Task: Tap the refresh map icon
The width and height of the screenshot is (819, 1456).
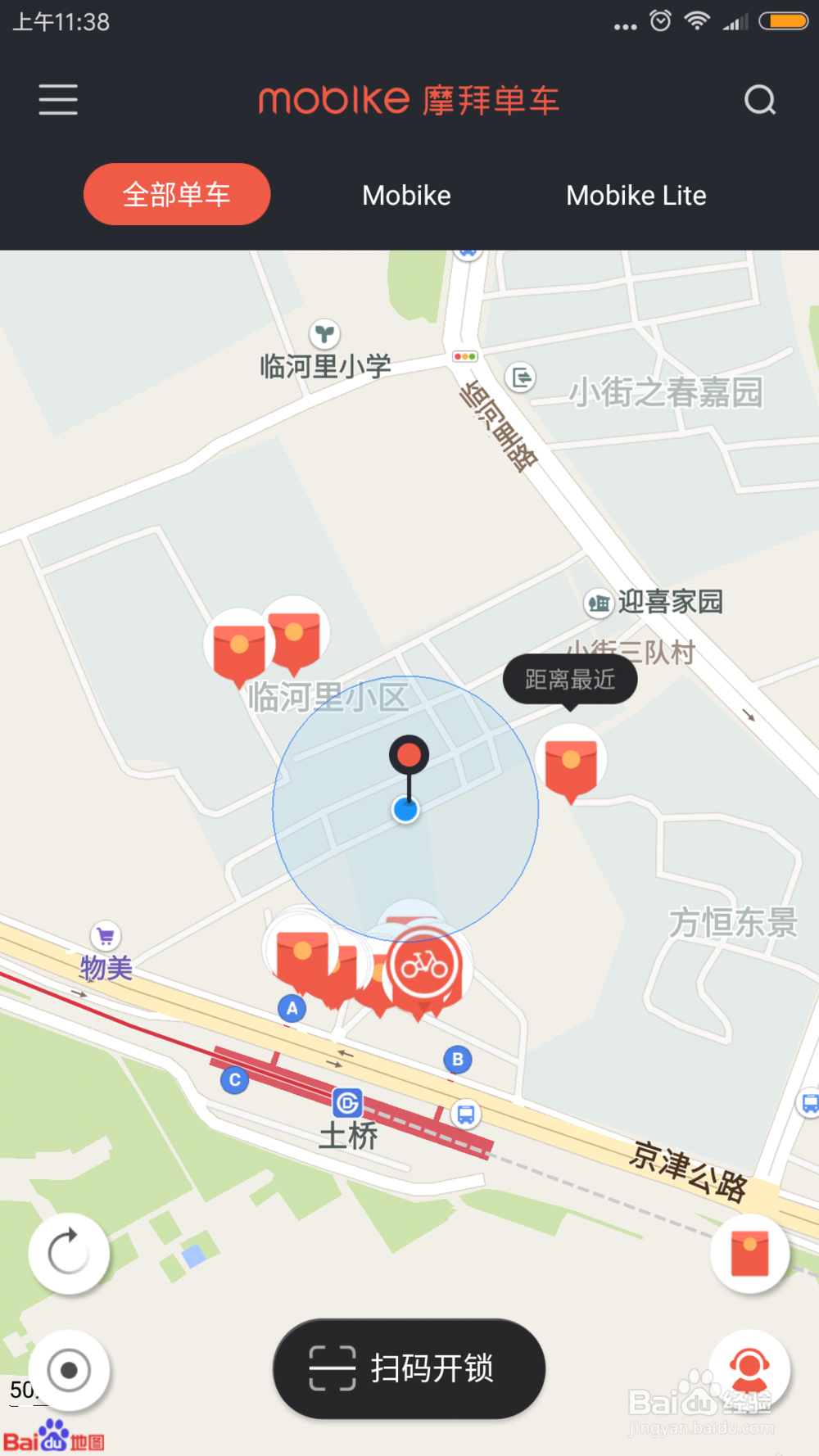Action: point(69,1254)
